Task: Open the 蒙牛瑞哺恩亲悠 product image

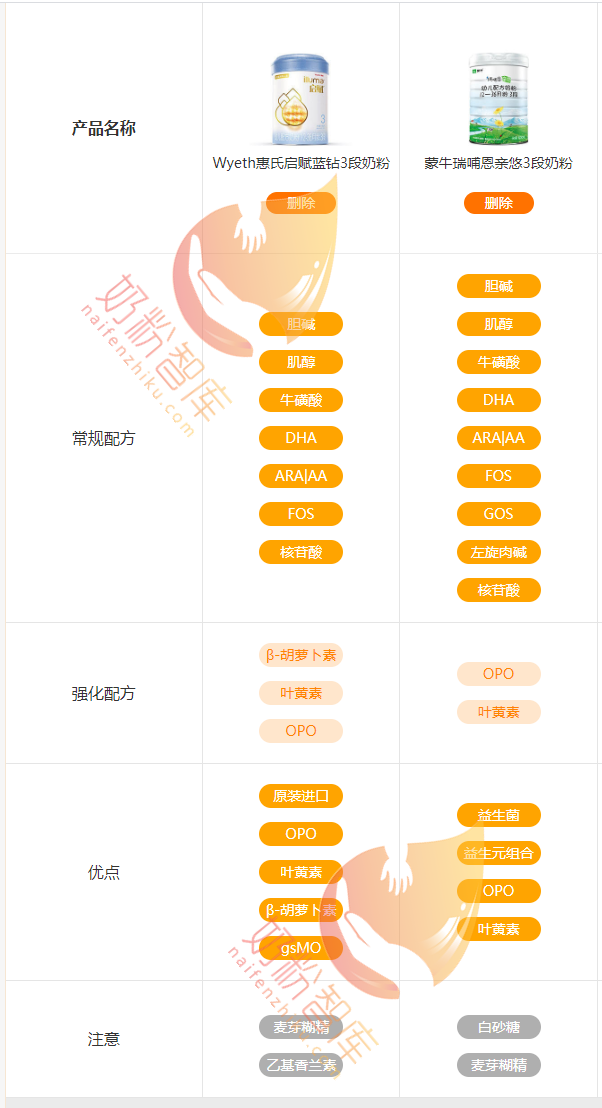Action: point(498,100)
